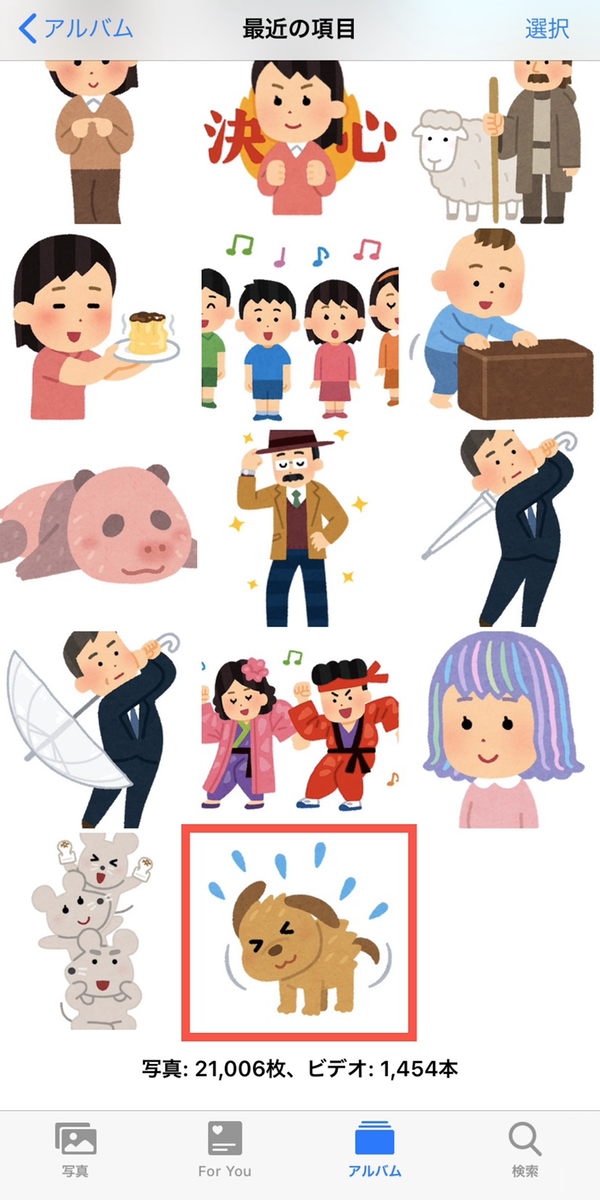Open the pink panda lying down photo
600x1200 pixels.
(99, 528)
